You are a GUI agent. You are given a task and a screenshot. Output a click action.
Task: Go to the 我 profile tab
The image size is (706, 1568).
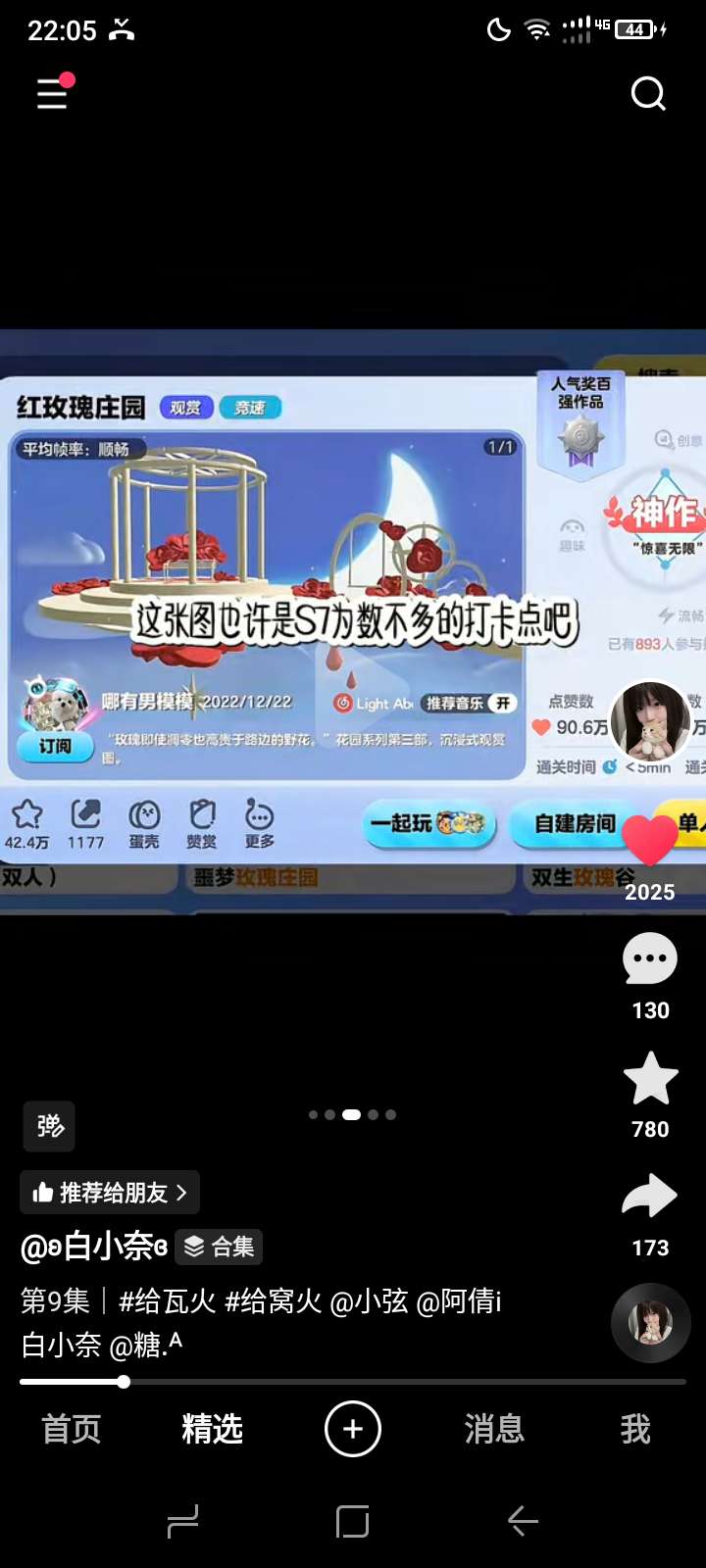point(634,1429)
